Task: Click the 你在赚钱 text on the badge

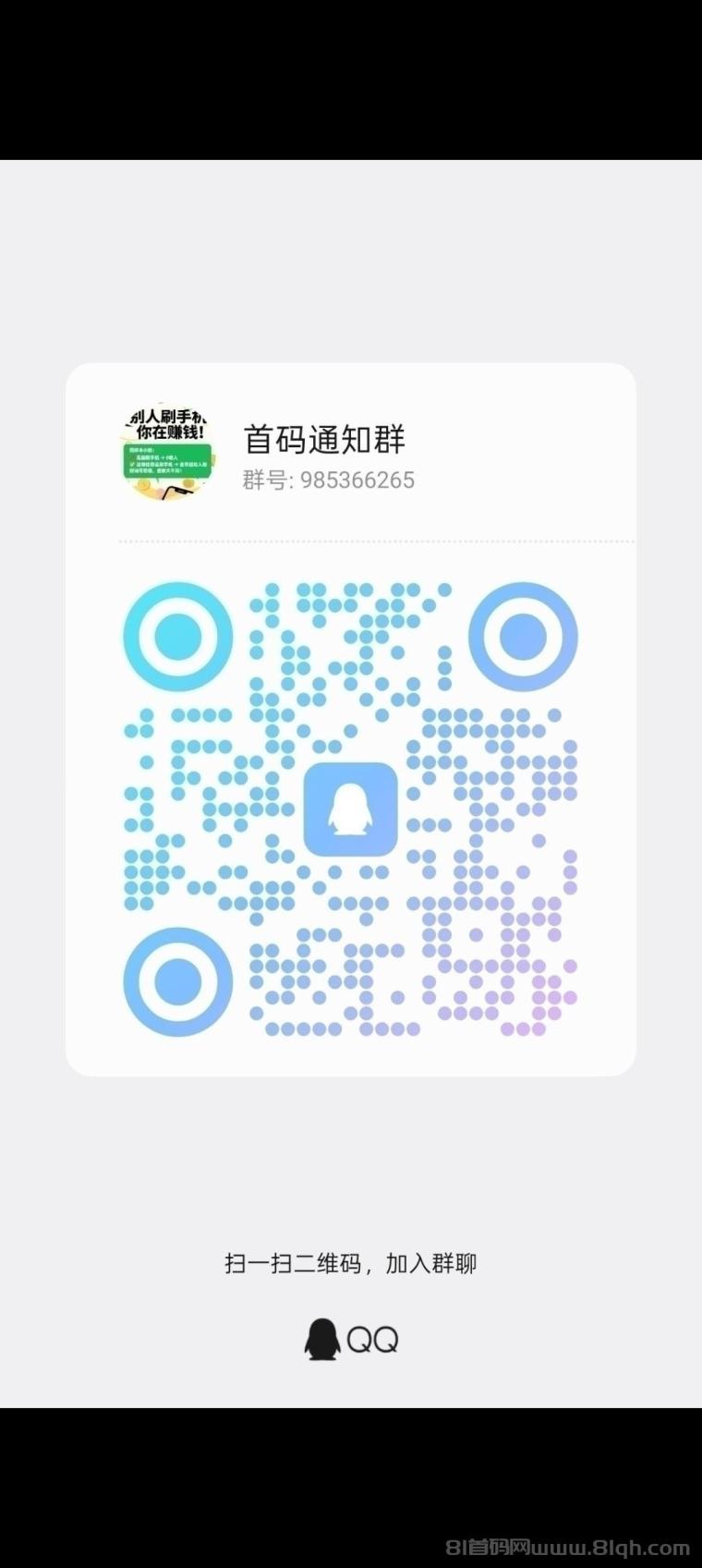Action: pos(171,431)
